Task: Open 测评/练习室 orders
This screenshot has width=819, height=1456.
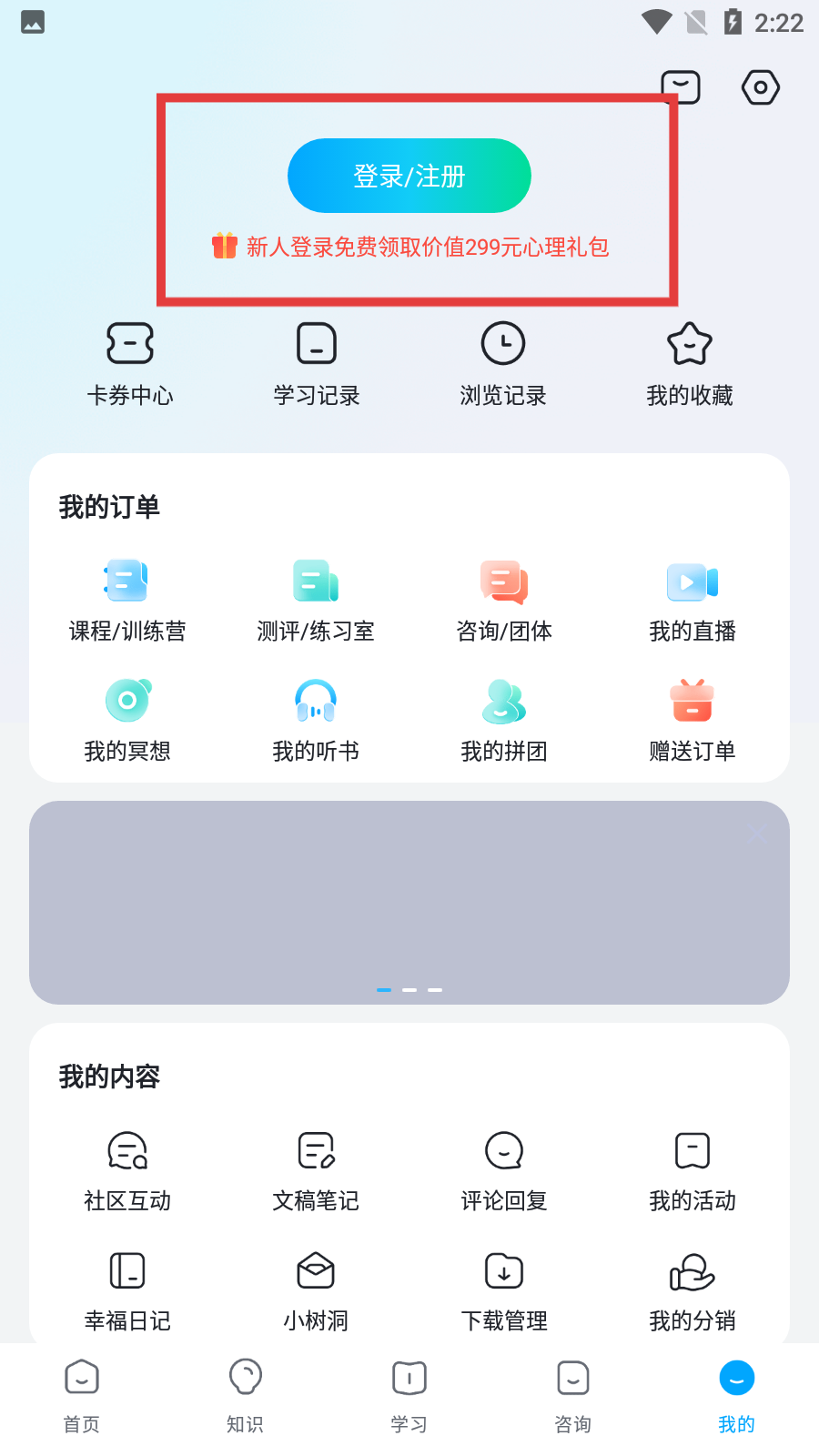Action: tap(316, 601)
